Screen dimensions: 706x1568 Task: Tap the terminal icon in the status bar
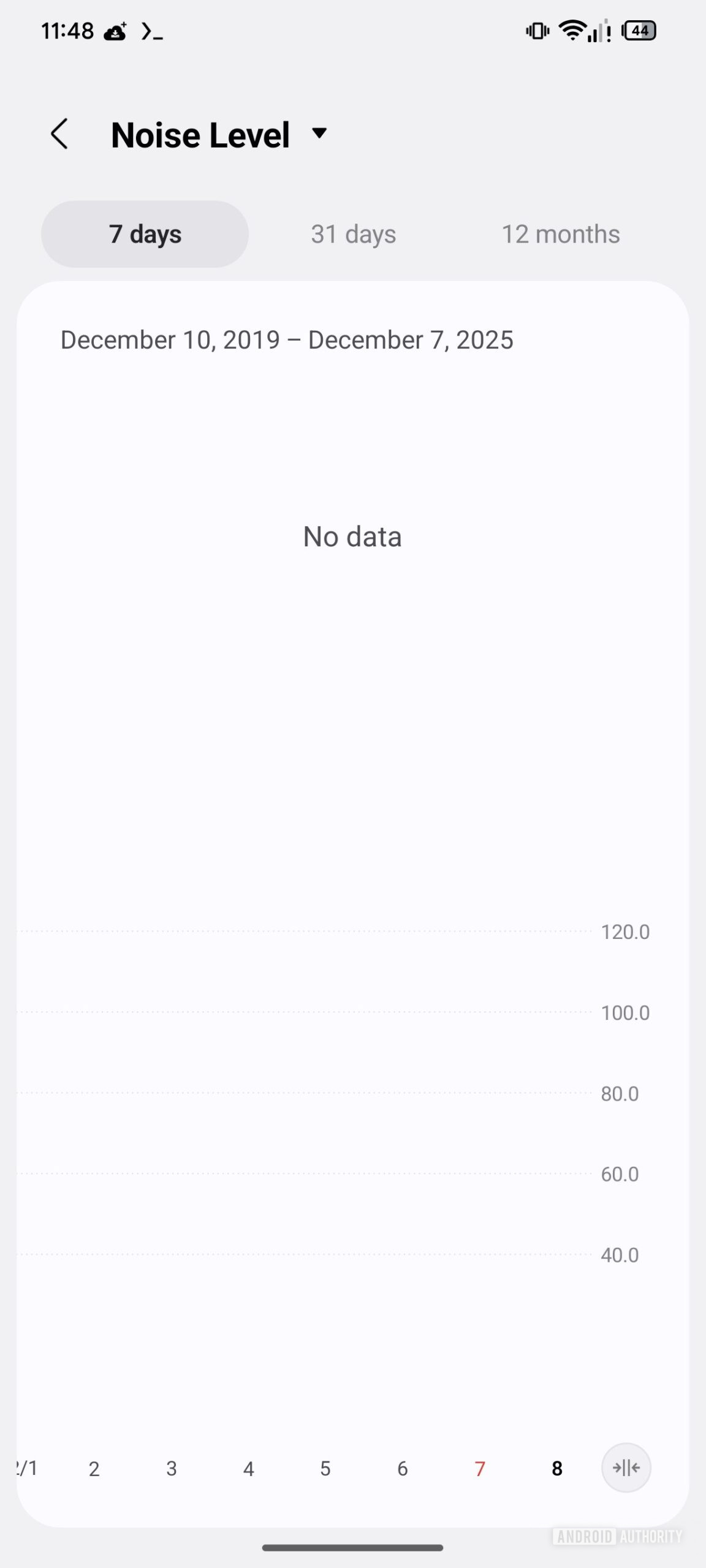[x=152, y=32]
